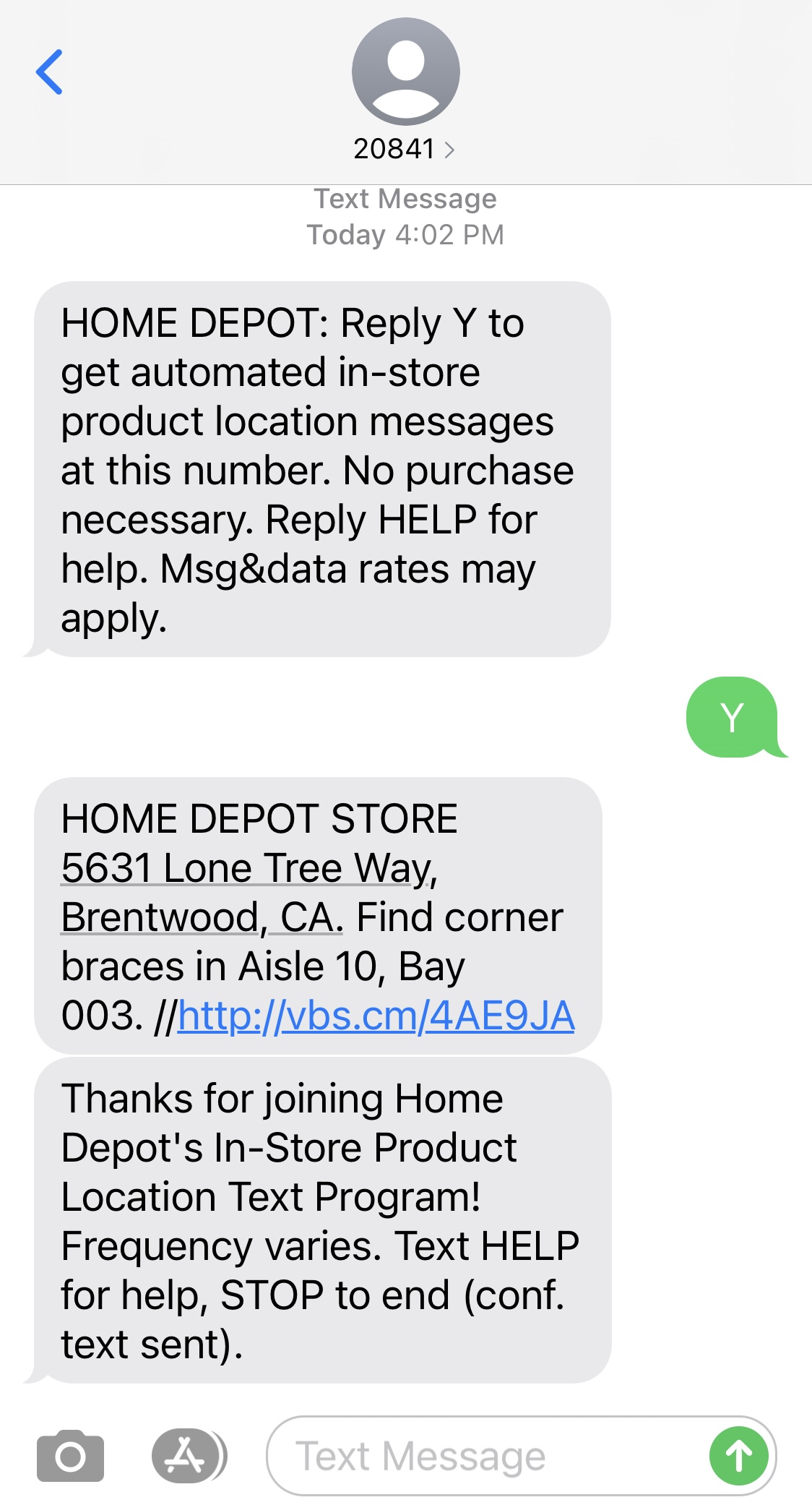
Task: Open the camera to attach a photo
Action: [70, 1456]
